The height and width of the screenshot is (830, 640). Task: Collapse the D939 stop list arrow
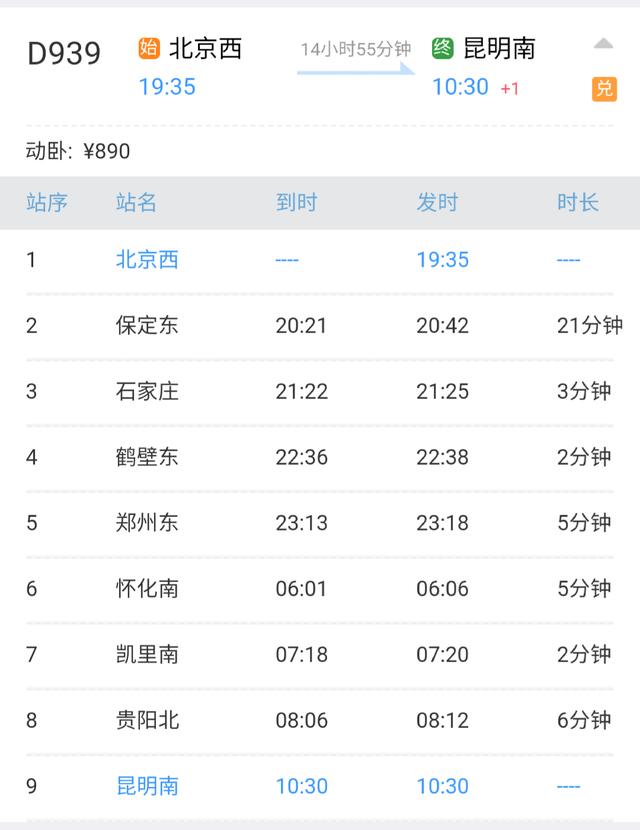pyautogui.click(x=603, y=44)
